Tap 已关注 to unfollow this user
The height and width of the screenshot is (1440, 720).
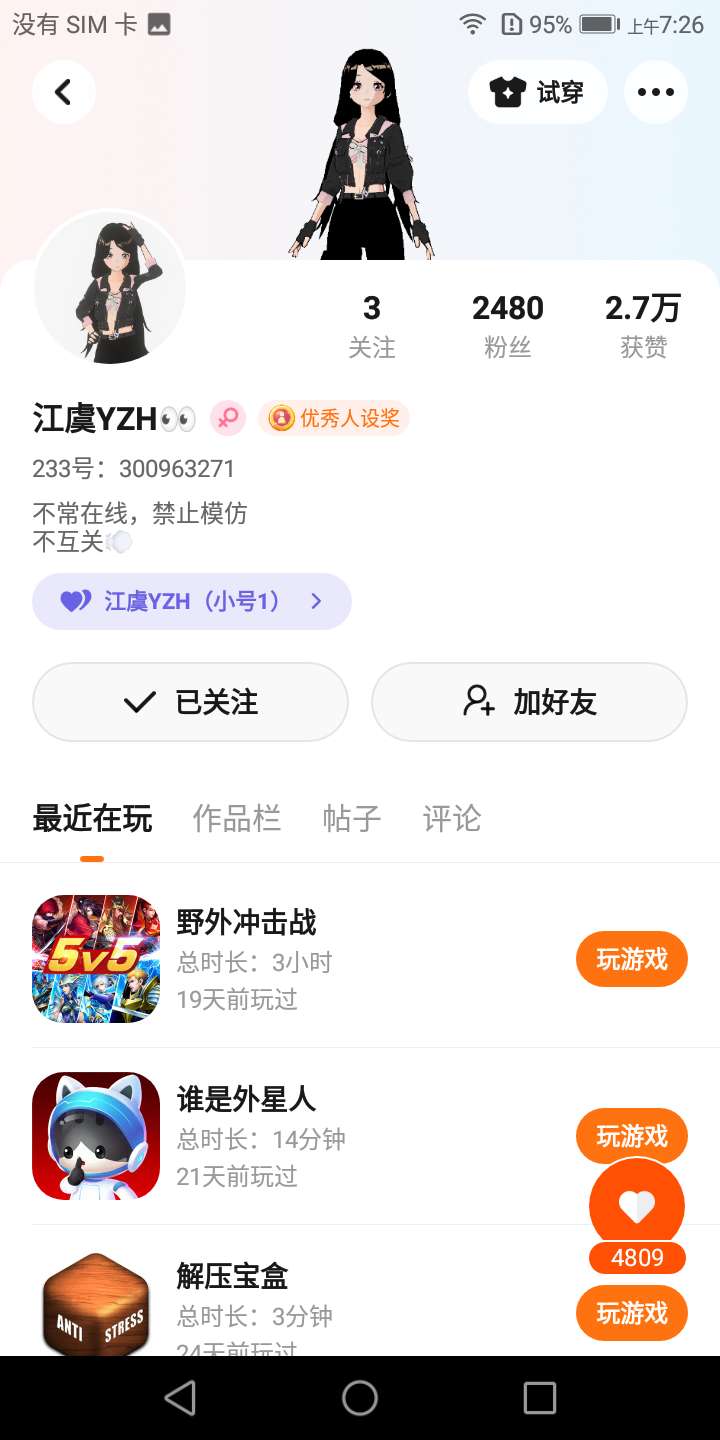pyautogui.click(x=190, y=702)
